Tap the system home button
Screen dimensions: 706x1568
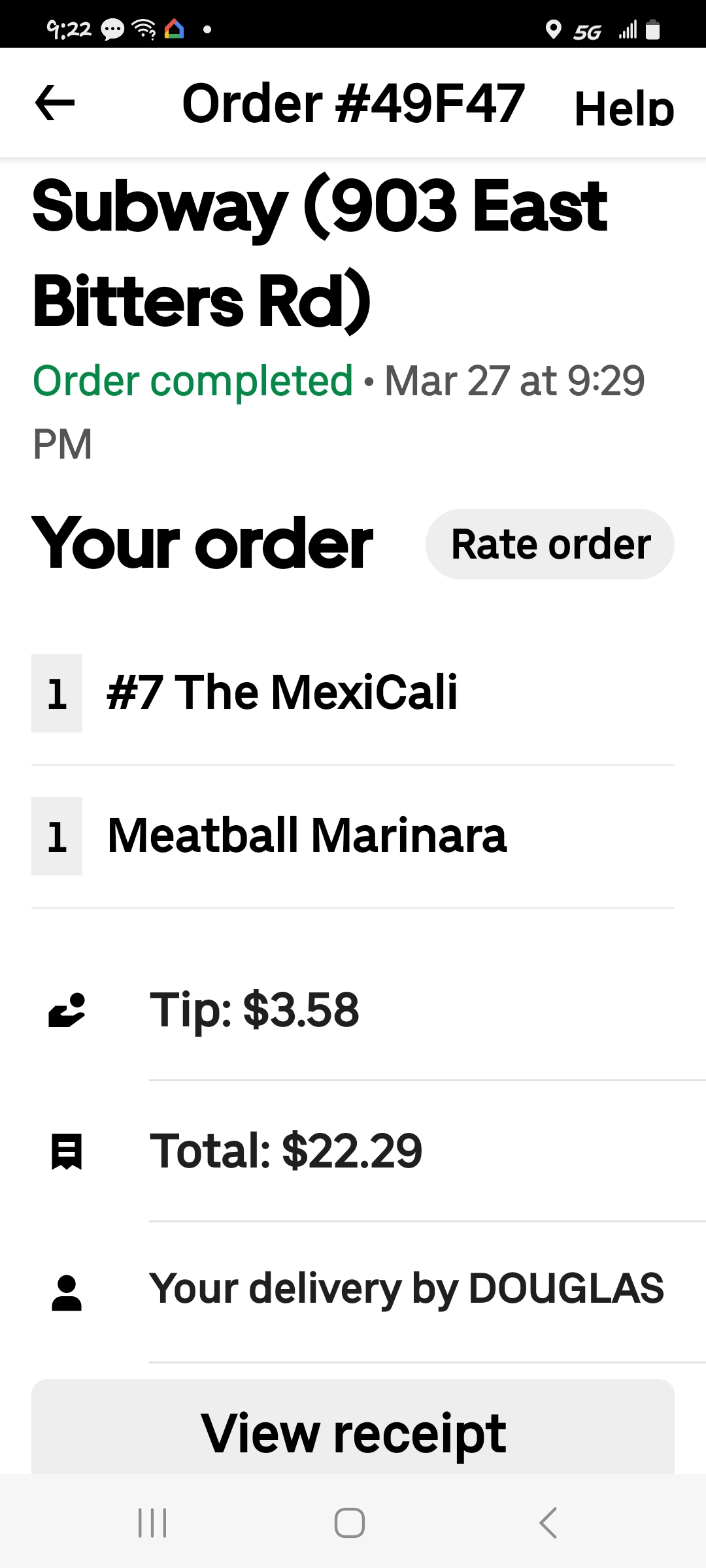click(x=350, y=1523)
